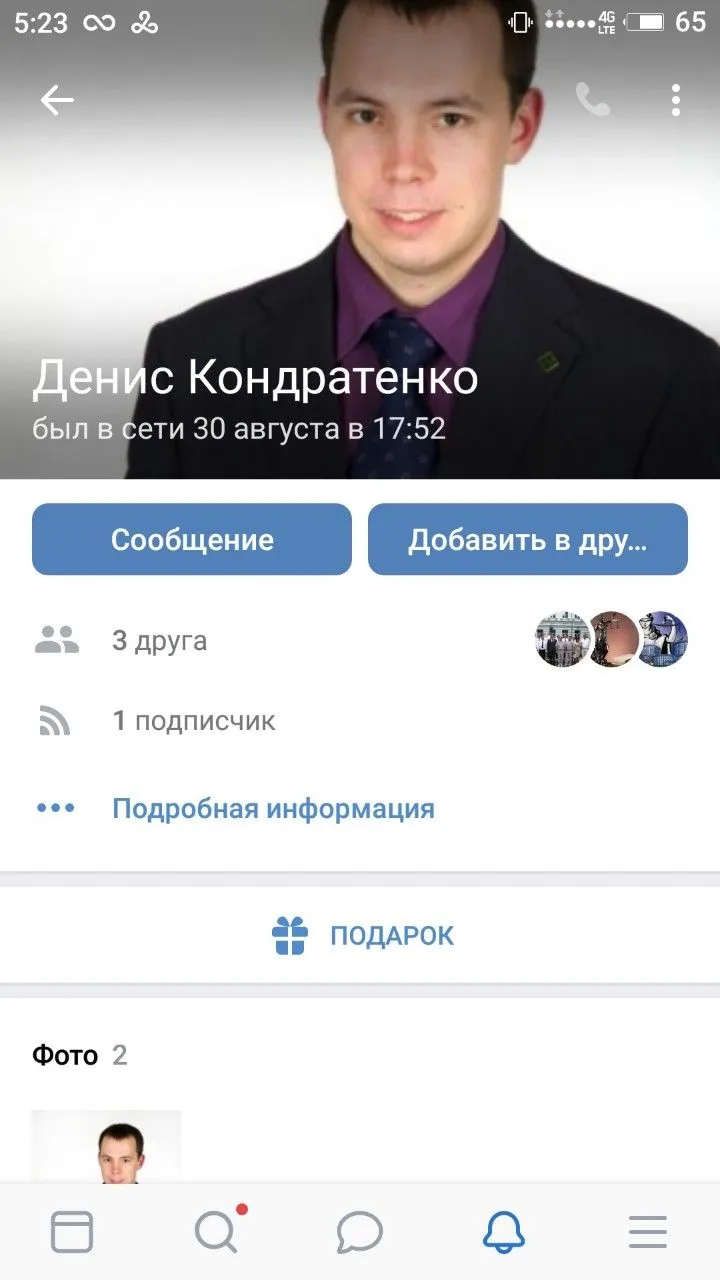
Task: Open the three-dot overflow menu
Action: (674, 99)
